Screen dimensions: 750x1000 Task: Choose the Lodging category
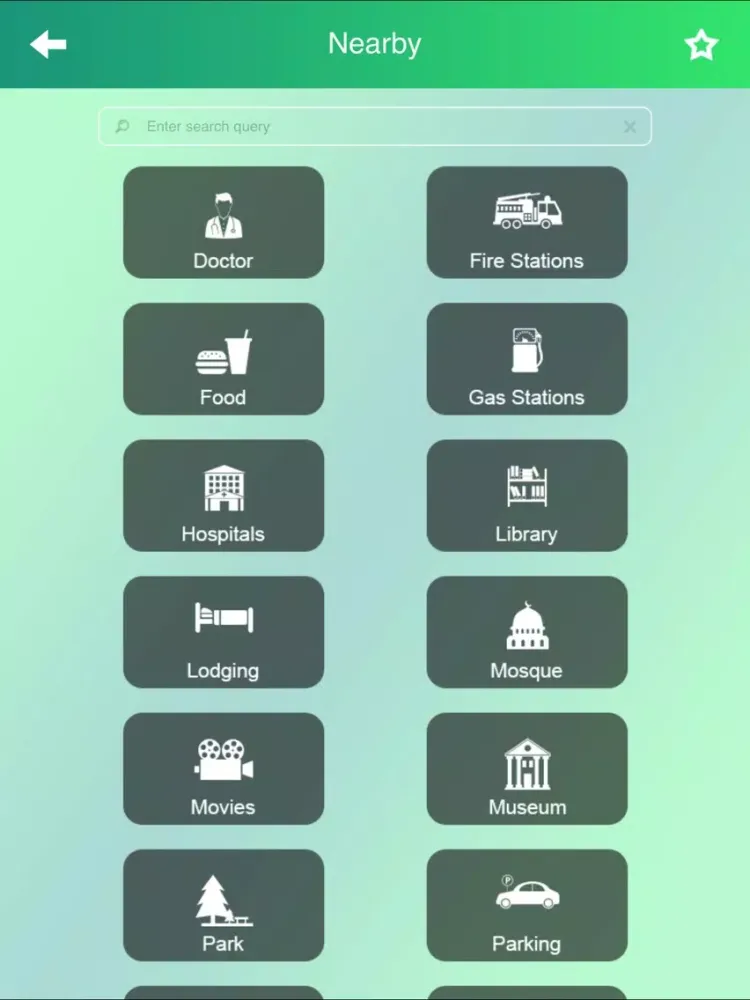pyautogui.click(x=223, y=632)
